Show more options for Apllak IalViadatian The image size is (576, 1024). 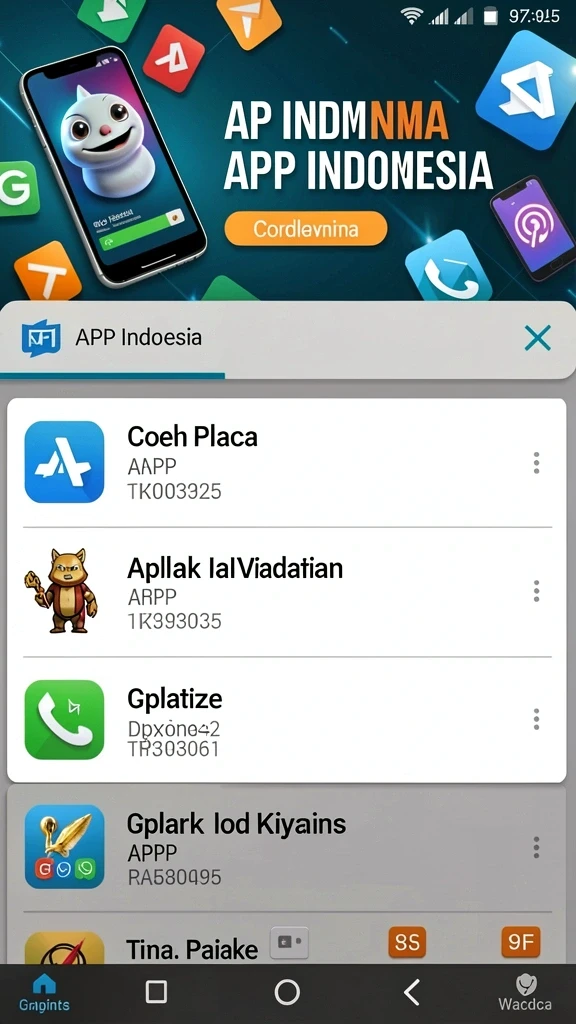[x=536, y=591]
